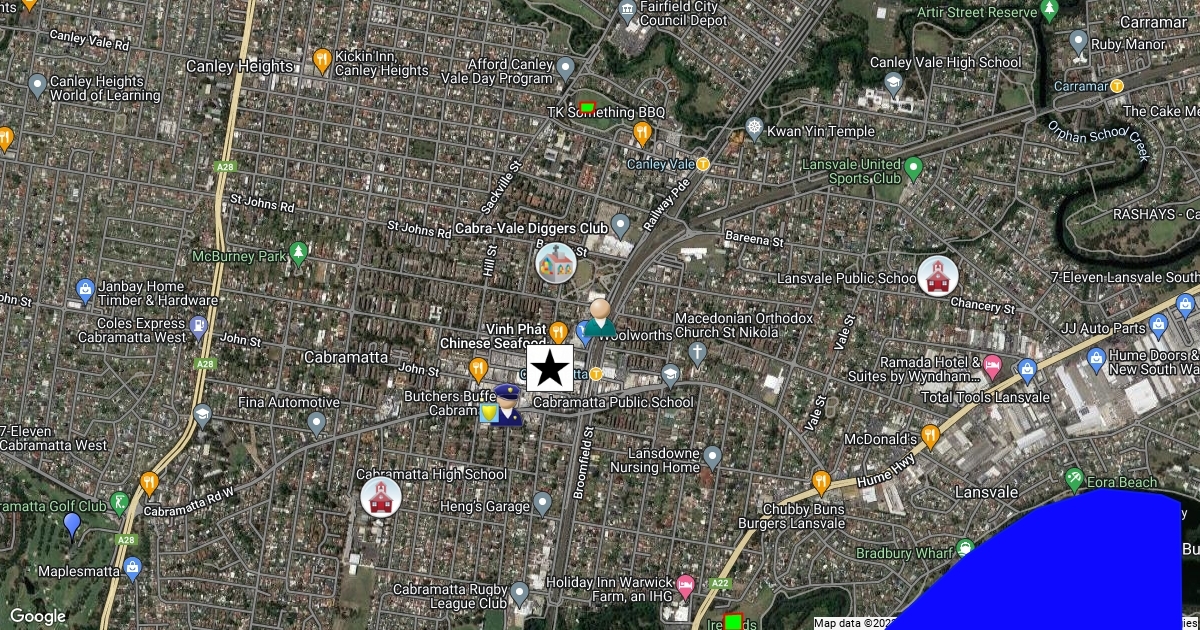Tap the Canley Vale station icon
1200x630 pixels.
coord(703,163)
